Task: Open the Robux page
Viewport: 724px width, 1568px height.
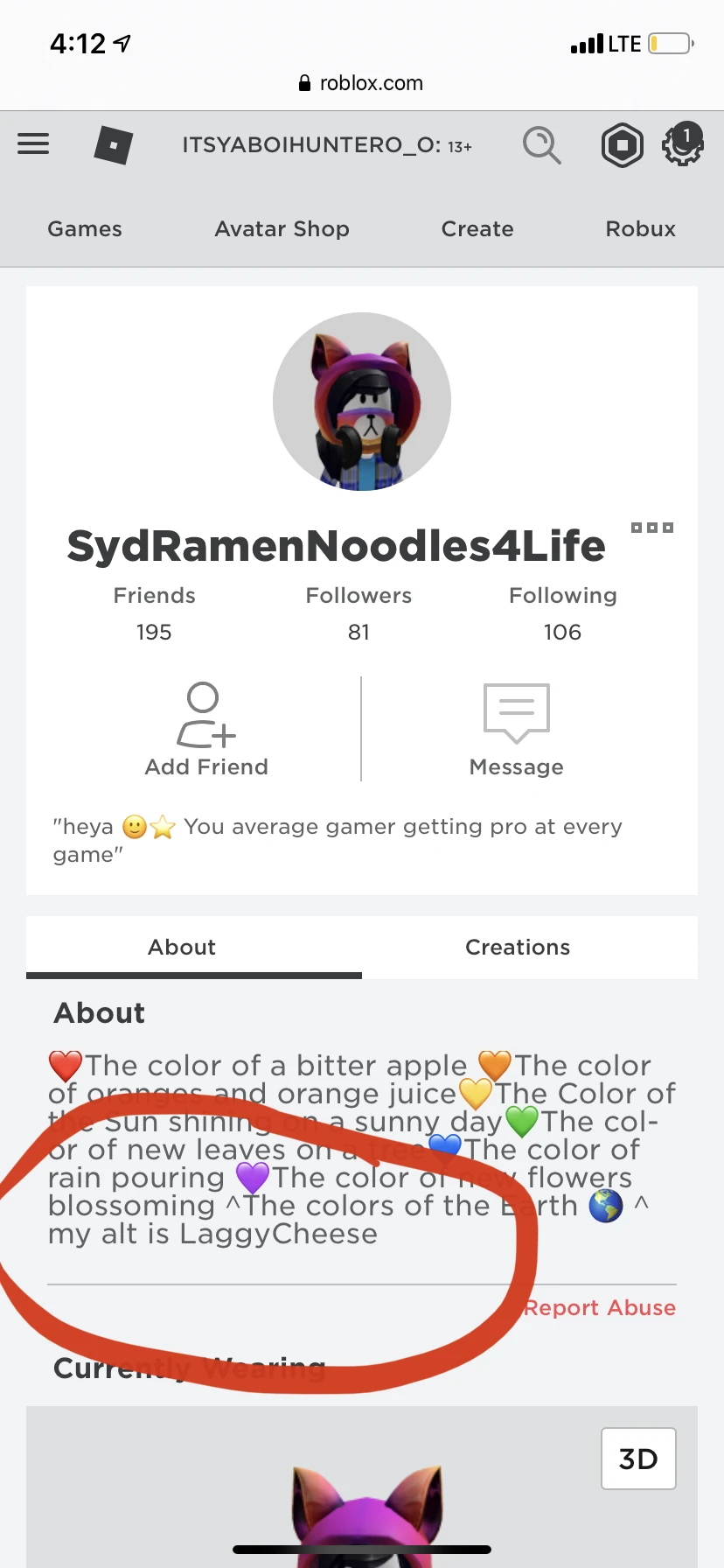Action: [x=641, y=229]
